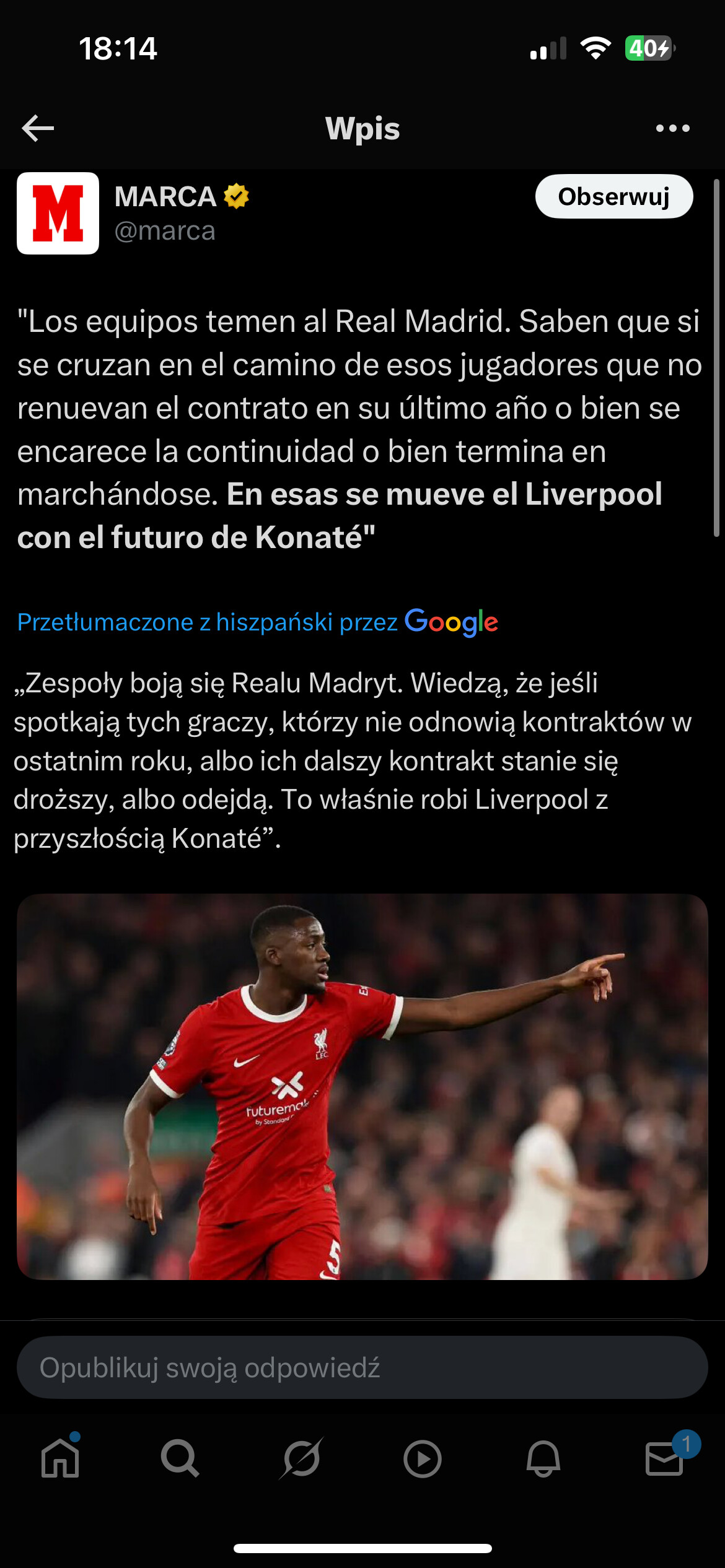Image resolution: width=725 pixels, height=1568 pixels.
Task: Open the @marca profile handle
Action: 165,231
